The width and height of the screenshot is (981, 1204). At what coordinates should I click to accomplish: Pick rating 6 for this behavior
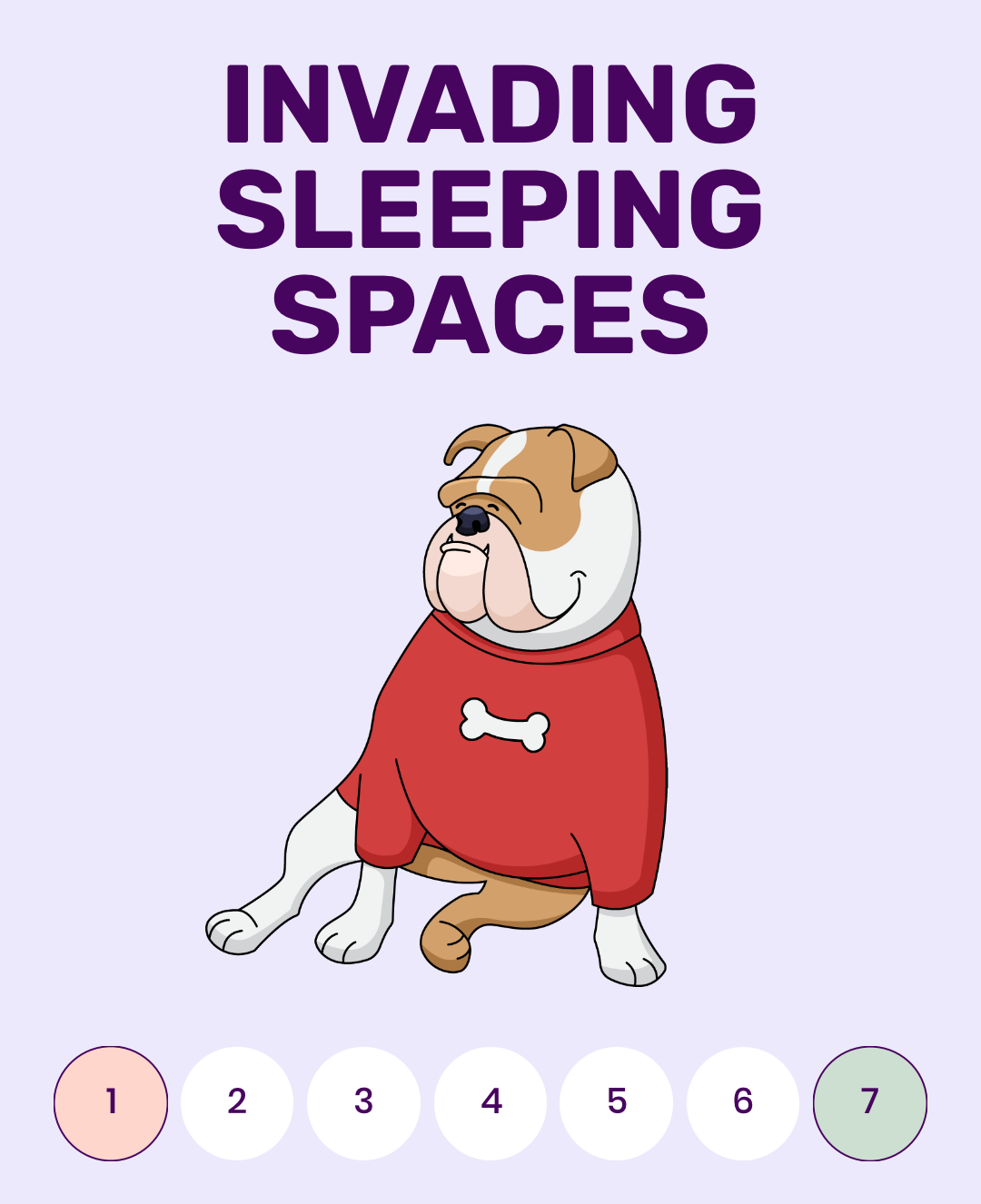tap(743, 1103)
